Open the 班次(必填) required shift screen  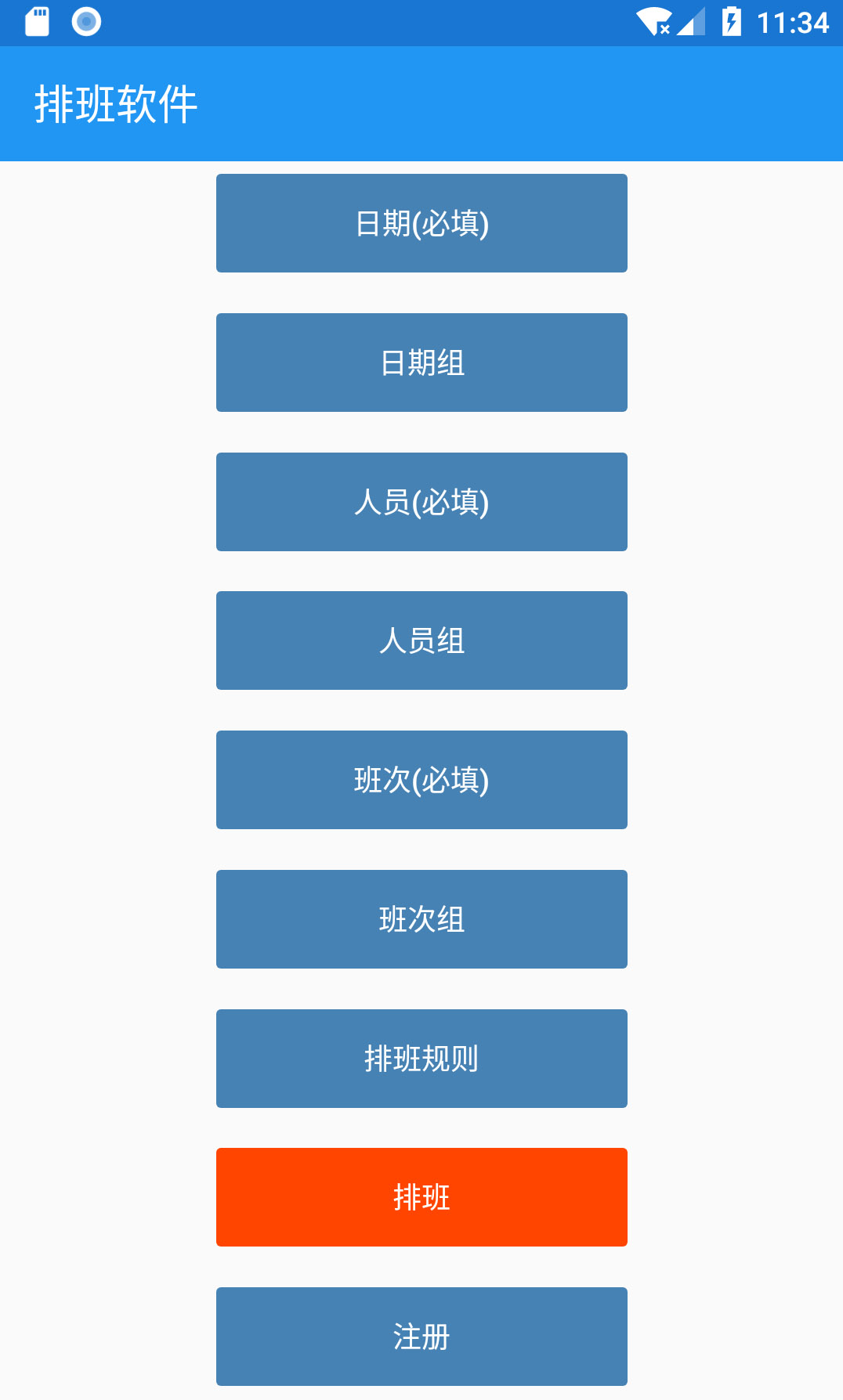pyautogui.click(x=421, y=779)
